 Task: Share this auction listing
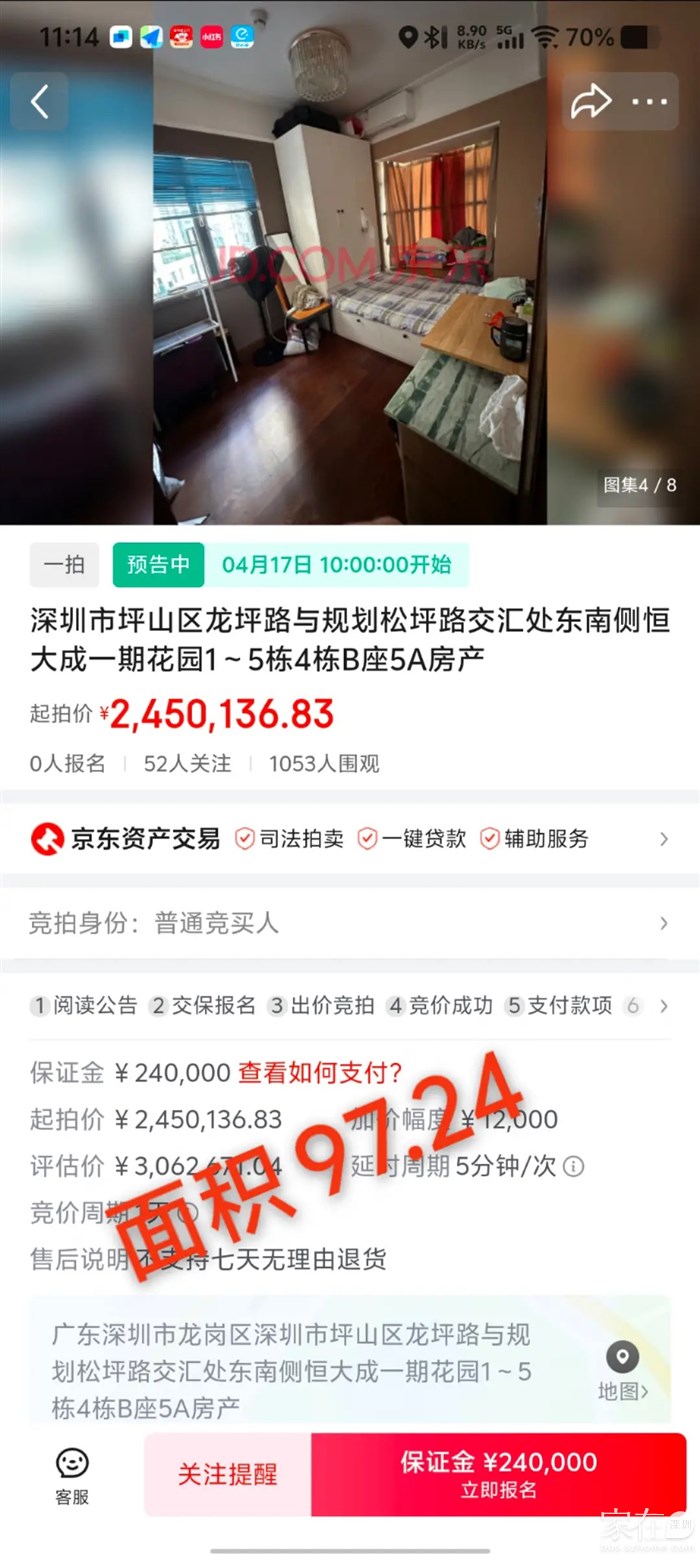[x=591, y=102]
